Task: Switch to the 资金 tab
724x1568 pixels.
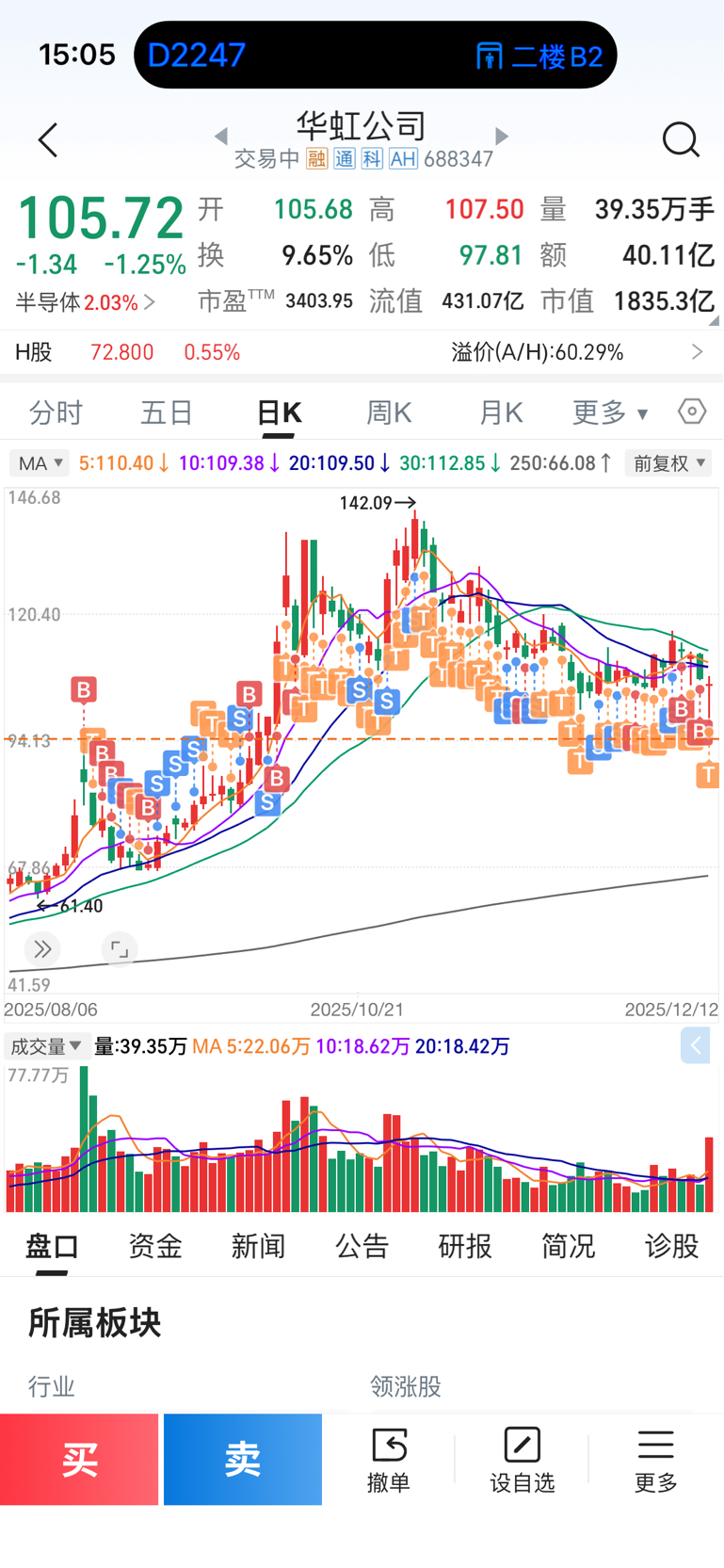Action: [x=155, y=1246]
